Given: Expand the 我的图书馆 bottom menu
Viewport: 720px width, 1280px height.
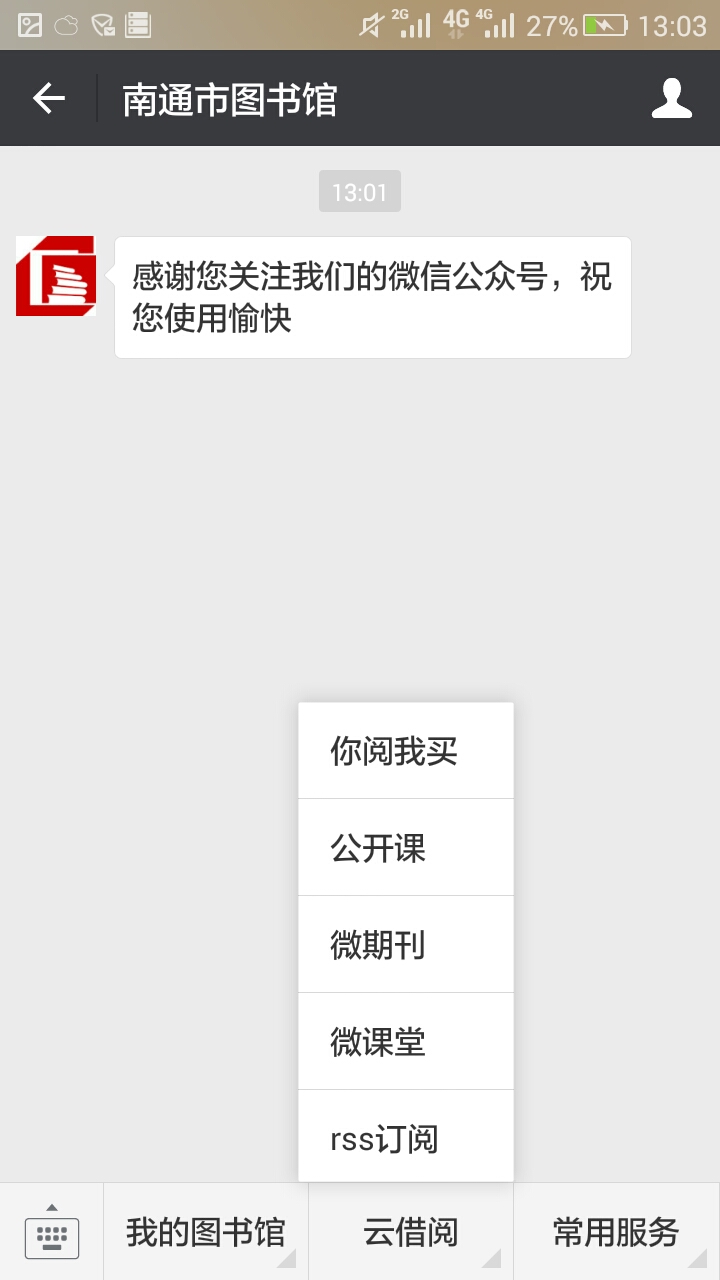Looking at the screenshot, I should (x=206, y=1232).
